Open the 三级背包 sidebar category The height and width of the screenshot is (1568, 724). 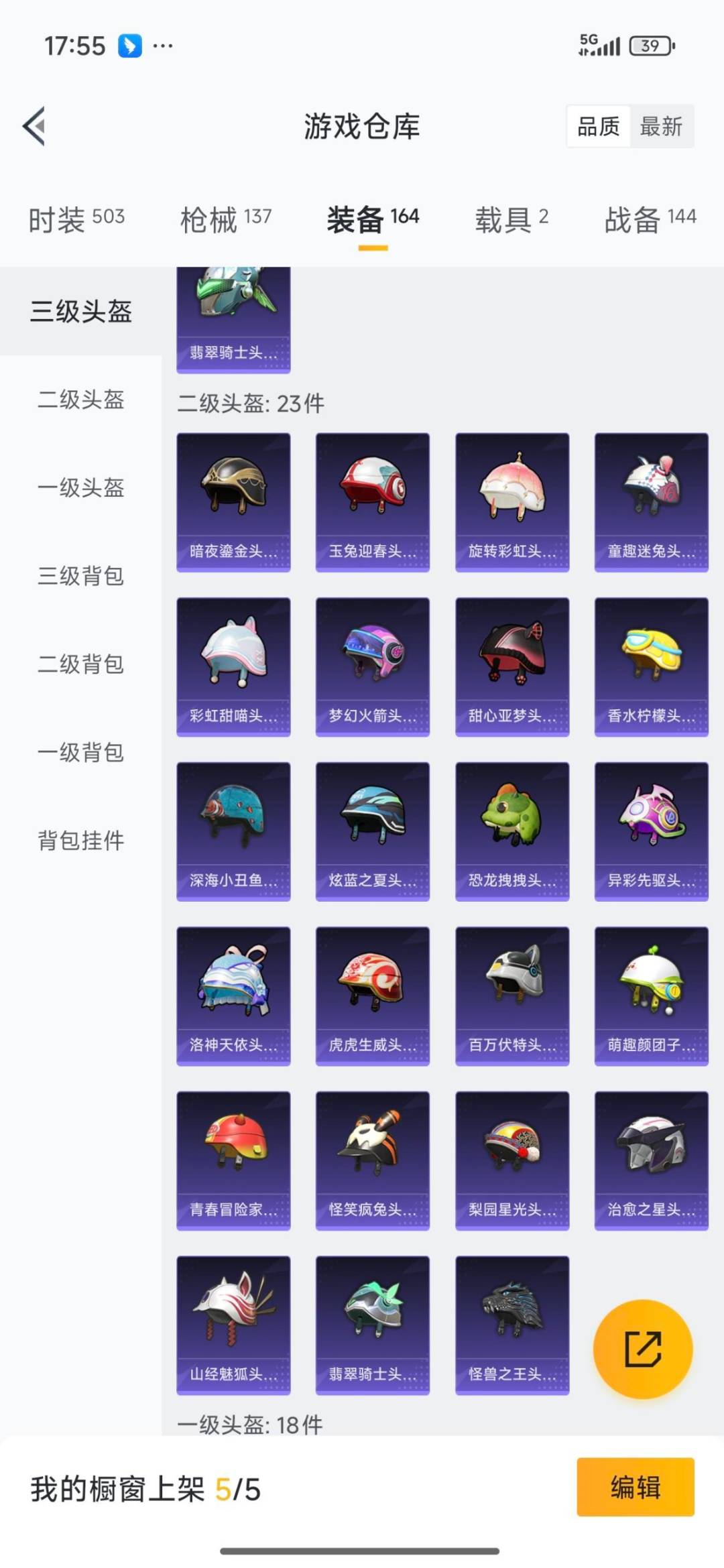click(79, 578)
